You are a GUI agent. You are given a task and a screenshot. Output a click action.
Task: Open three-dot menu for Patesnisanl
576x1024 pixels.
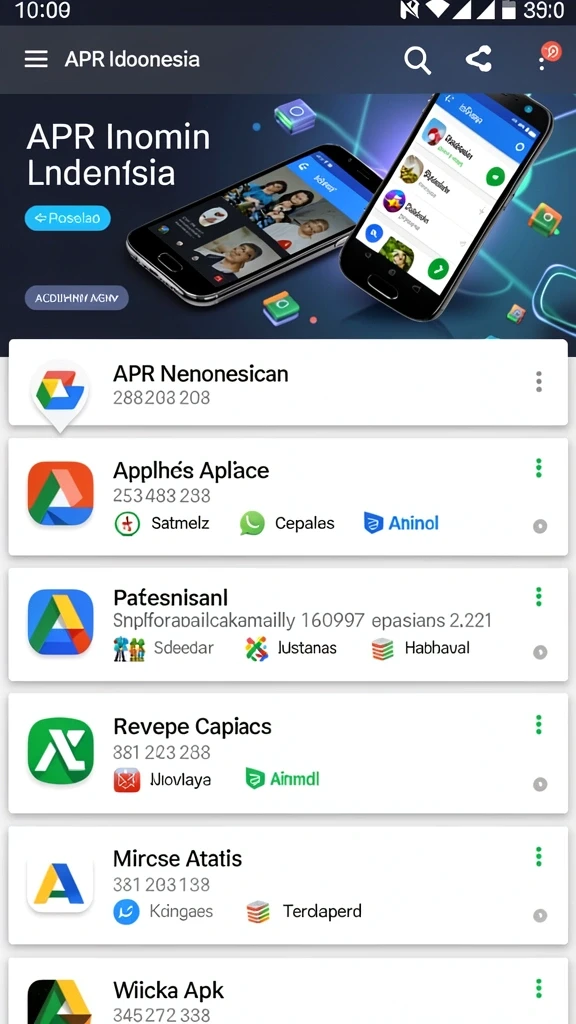point(539,596)
